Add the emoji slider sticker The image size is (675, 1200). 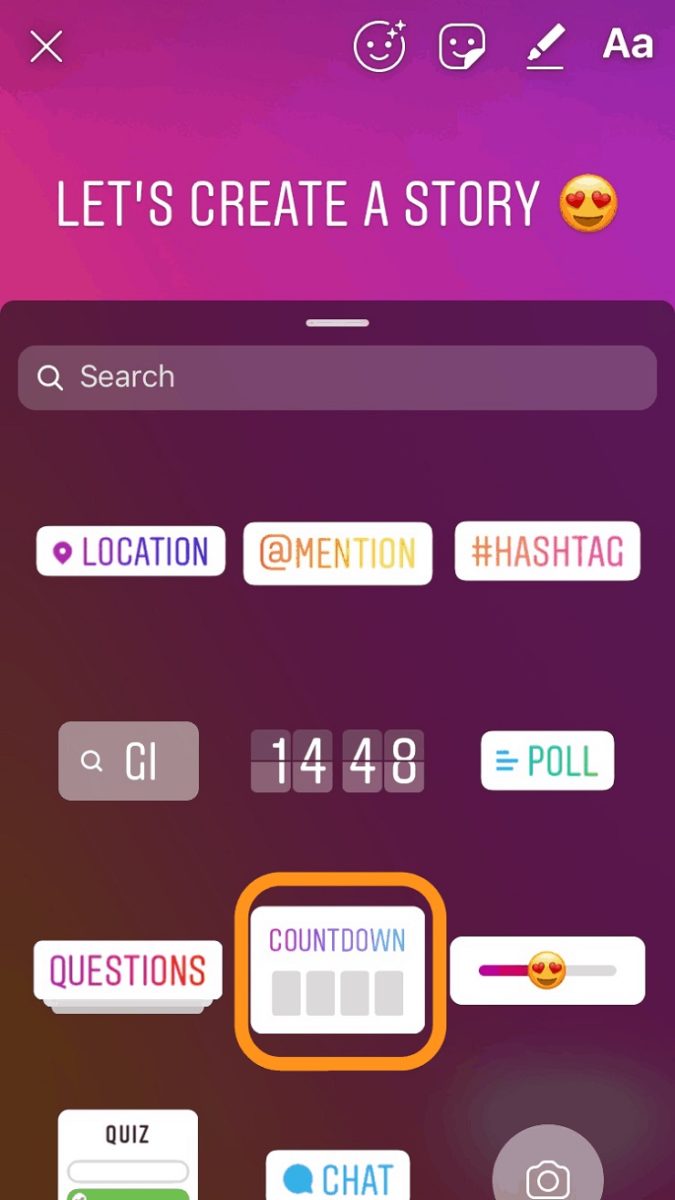(x=547, y=970)
